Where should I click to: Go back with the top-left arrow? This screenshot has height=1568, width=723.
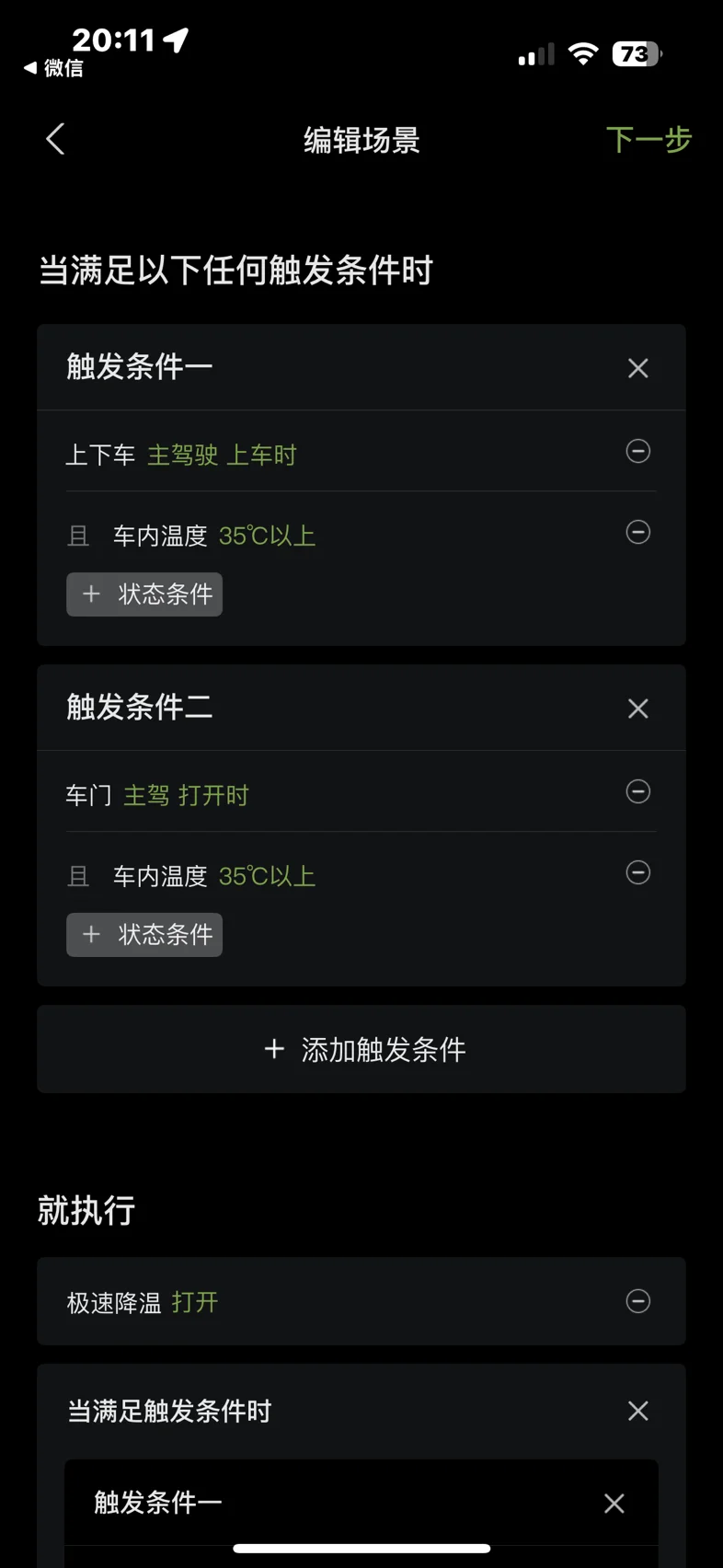tap(55, 139)
